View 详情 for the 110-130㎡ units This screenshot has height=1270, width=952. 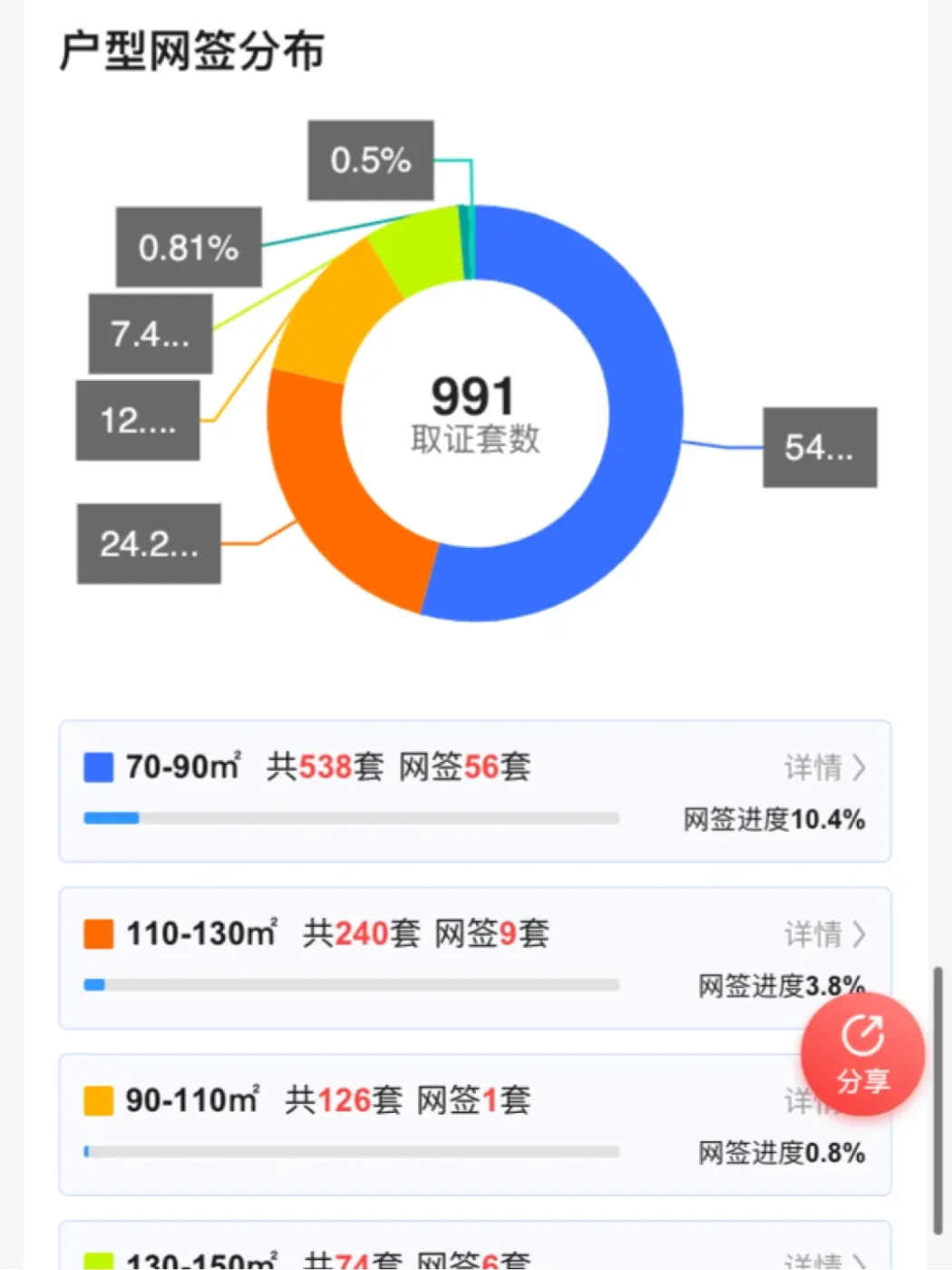(824, 933)
